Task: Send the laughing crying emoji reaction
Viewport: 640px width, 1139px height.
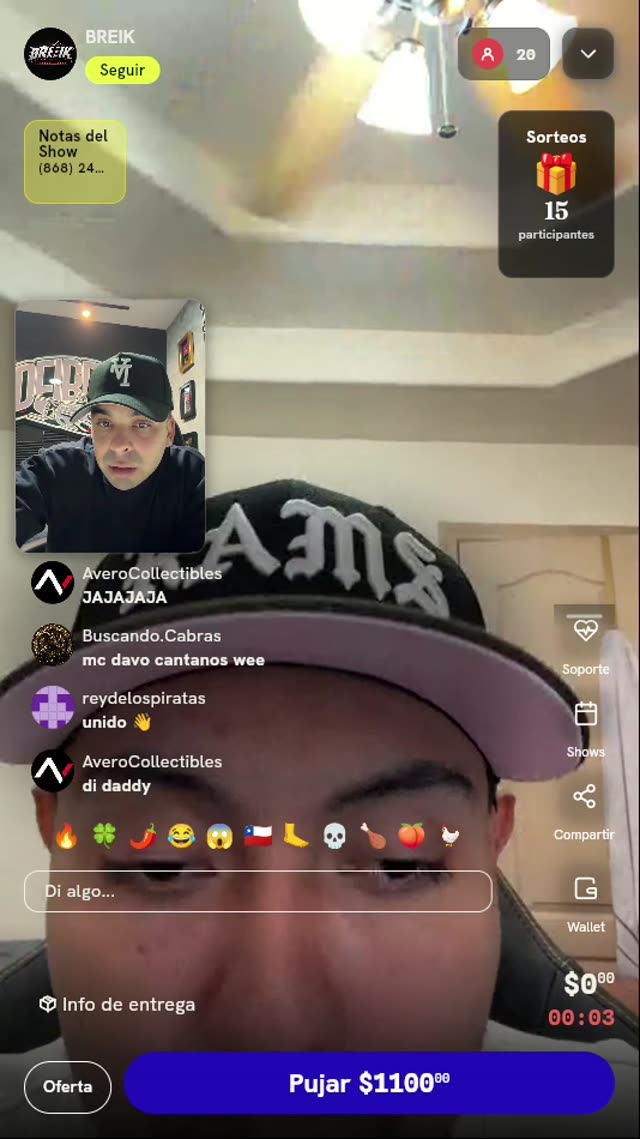Action: point(181,837)
